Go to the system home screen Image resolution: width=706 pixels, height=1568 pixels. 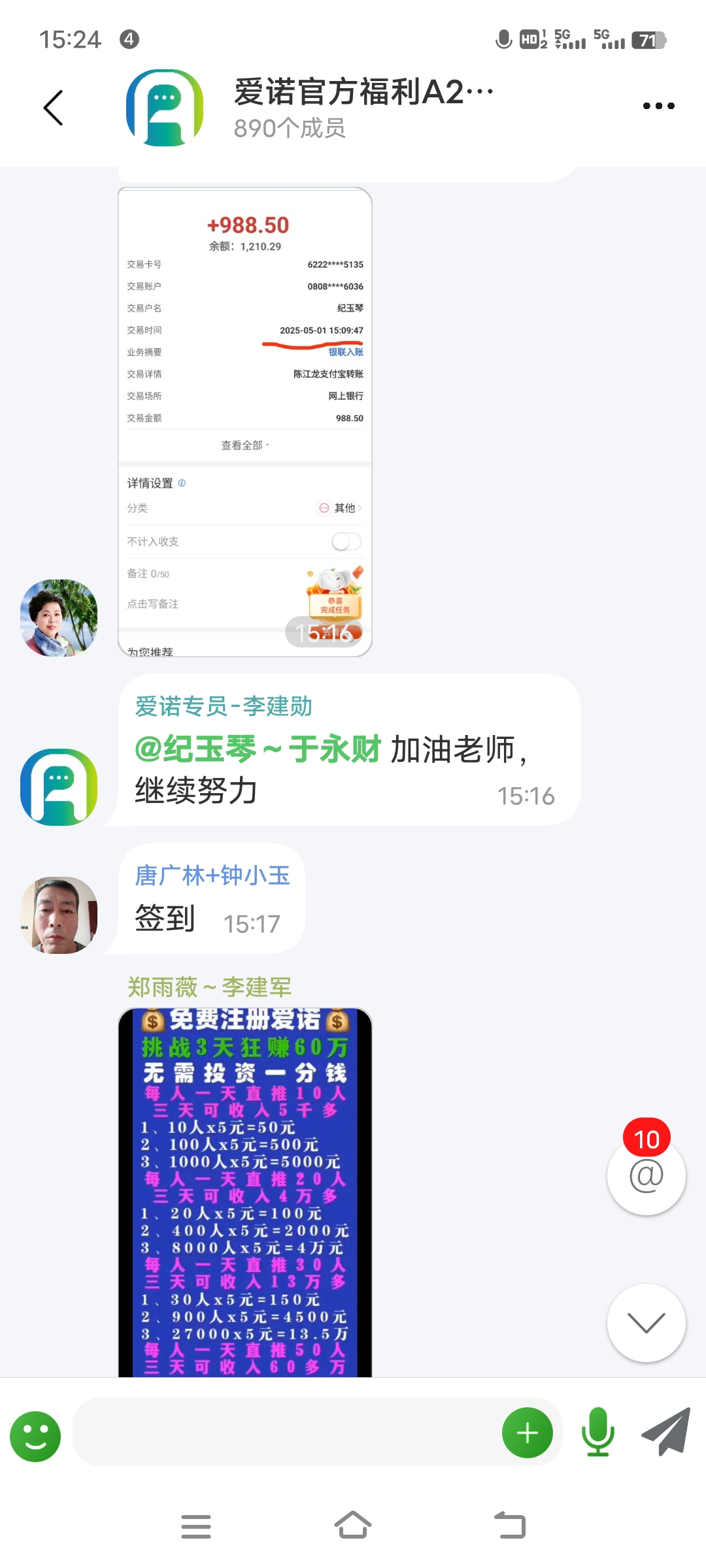point(353,1526)
